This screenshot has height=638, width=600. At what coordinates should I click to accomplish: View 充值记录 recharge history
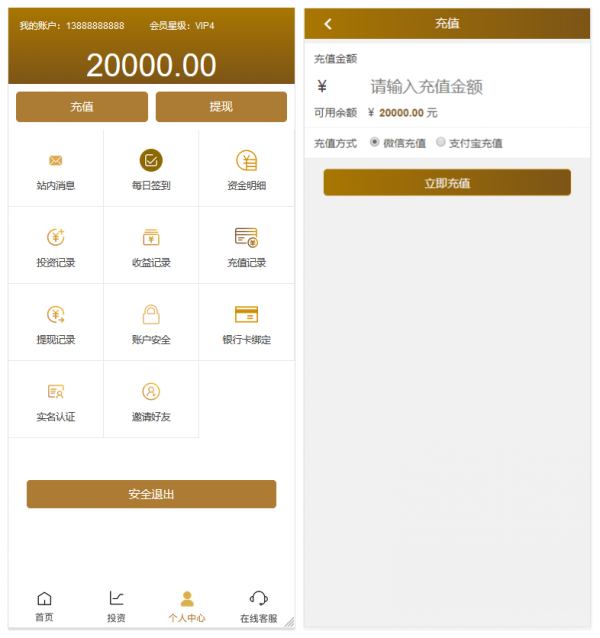click(x=246, y=246)
